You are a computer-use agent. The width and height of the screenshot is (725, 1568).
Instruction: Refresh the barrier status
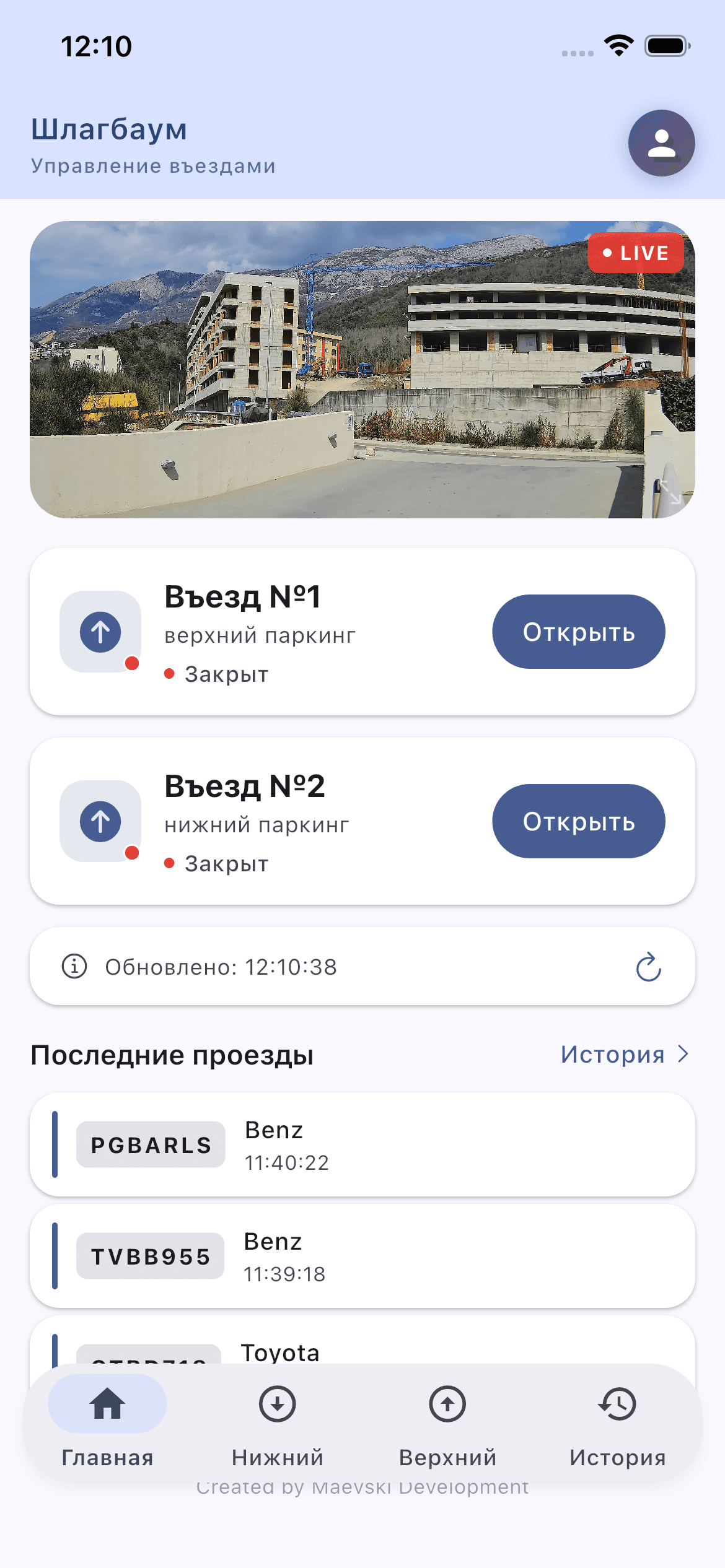[x=648, y=967]
